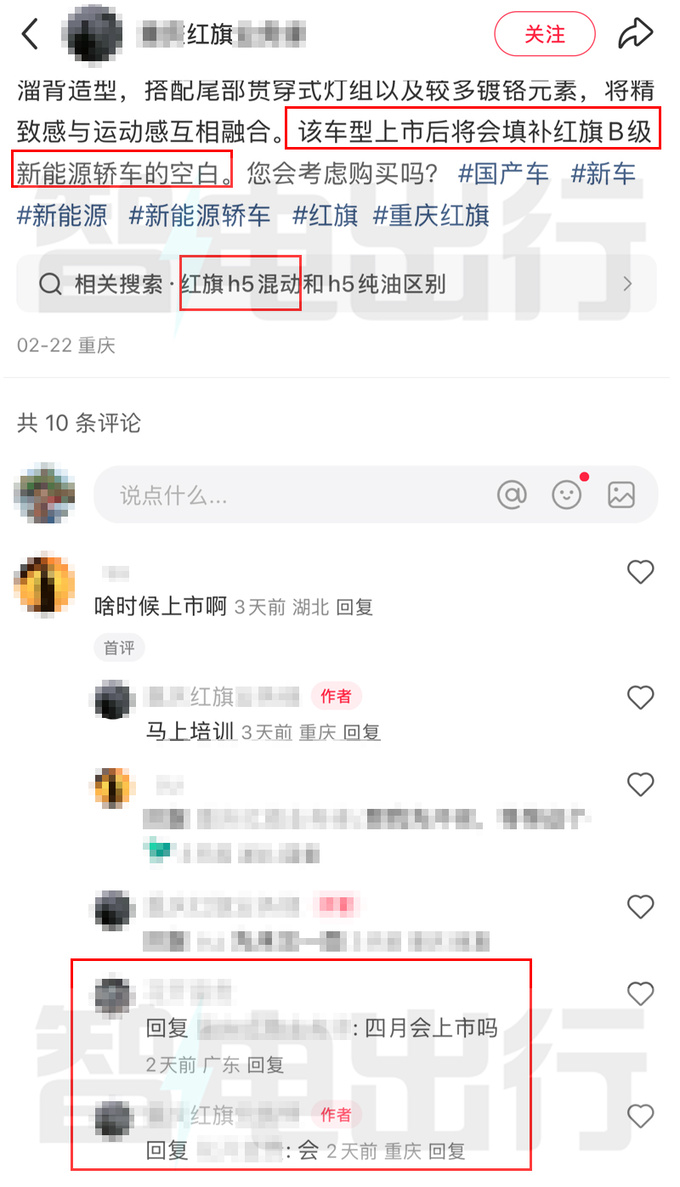Open the #国产车 hashtag
Screen dimensions: 680x1187
[503, 173]
